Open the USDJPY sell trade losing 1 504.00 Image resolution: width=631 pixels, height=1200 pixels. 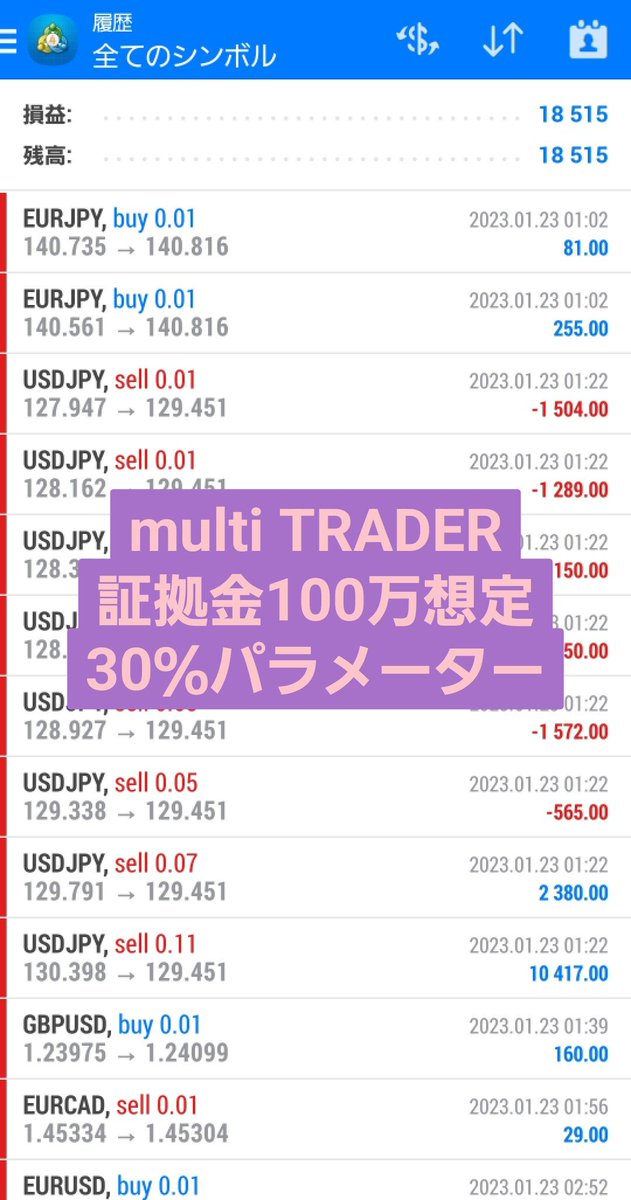pyautogui.click(x=315, y=394)
